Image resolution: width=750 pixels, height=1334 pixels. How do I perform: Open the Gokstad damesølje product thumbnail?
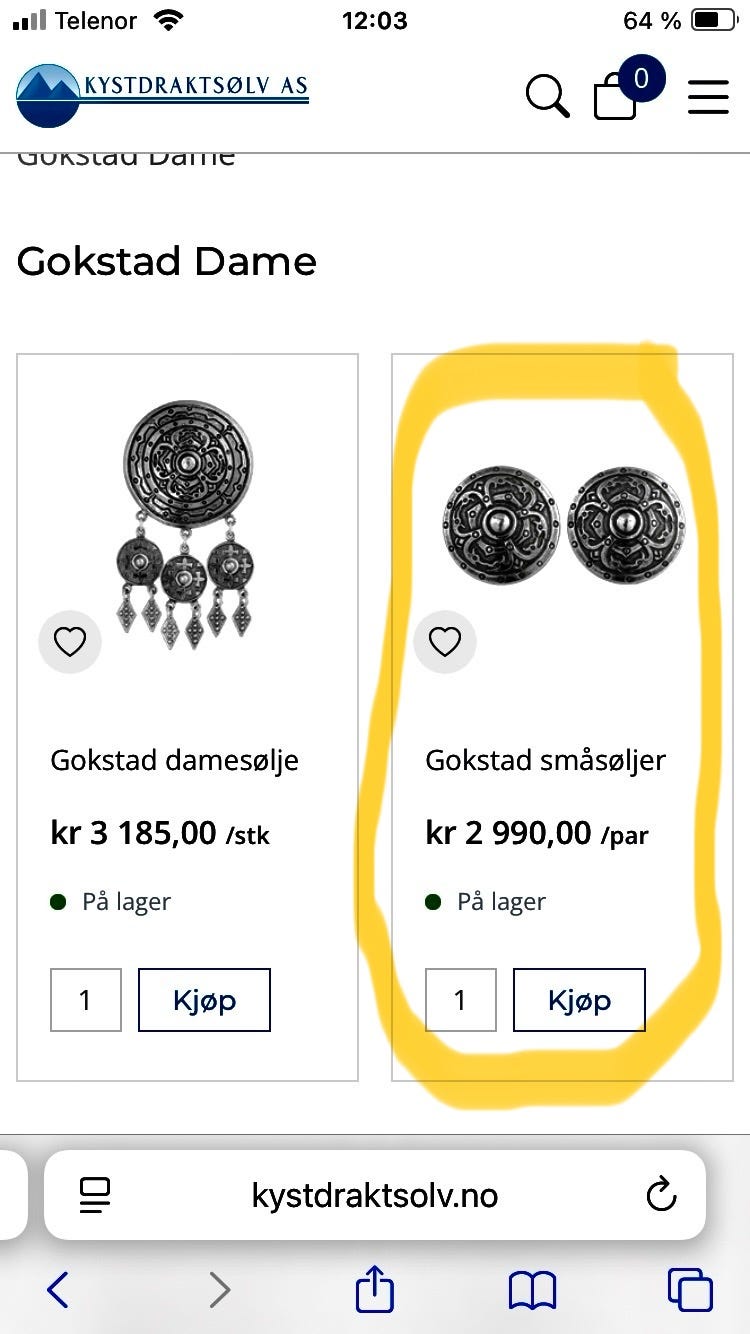(185, 510)
